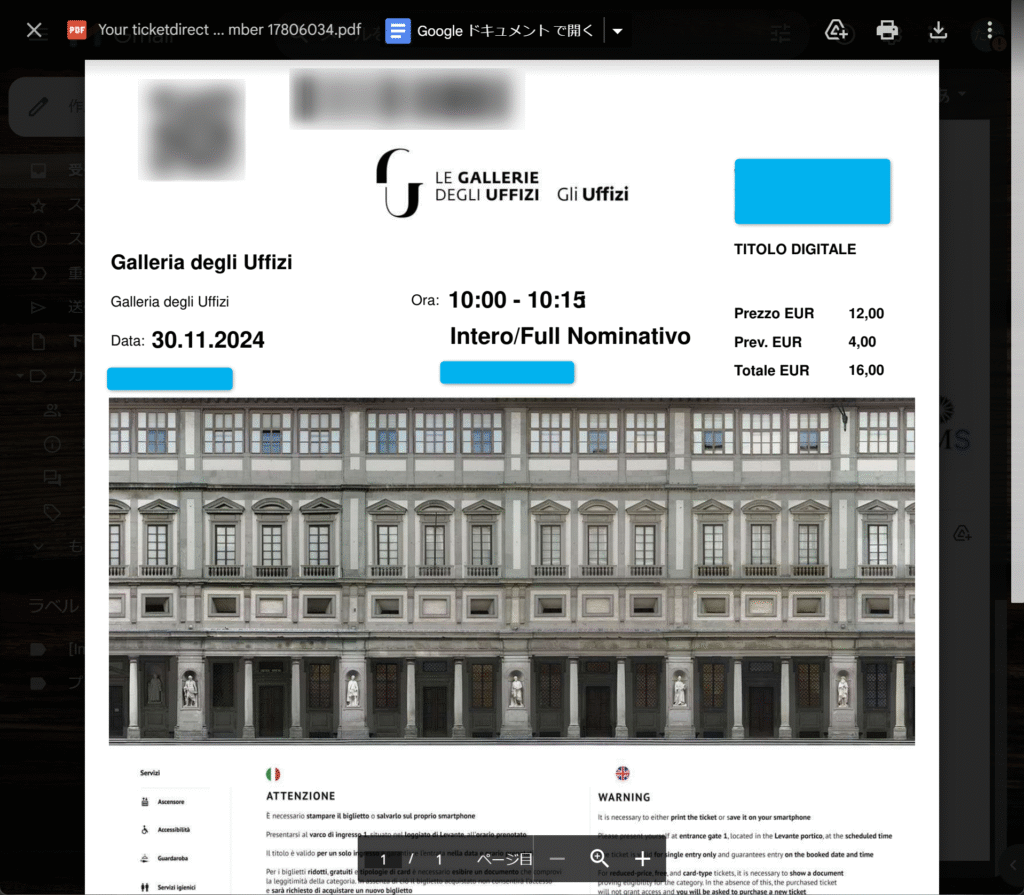This screenshot has width=1024, height=895.
Task: Expand the open-with dropdown arrow
Action: coord(618,31)
